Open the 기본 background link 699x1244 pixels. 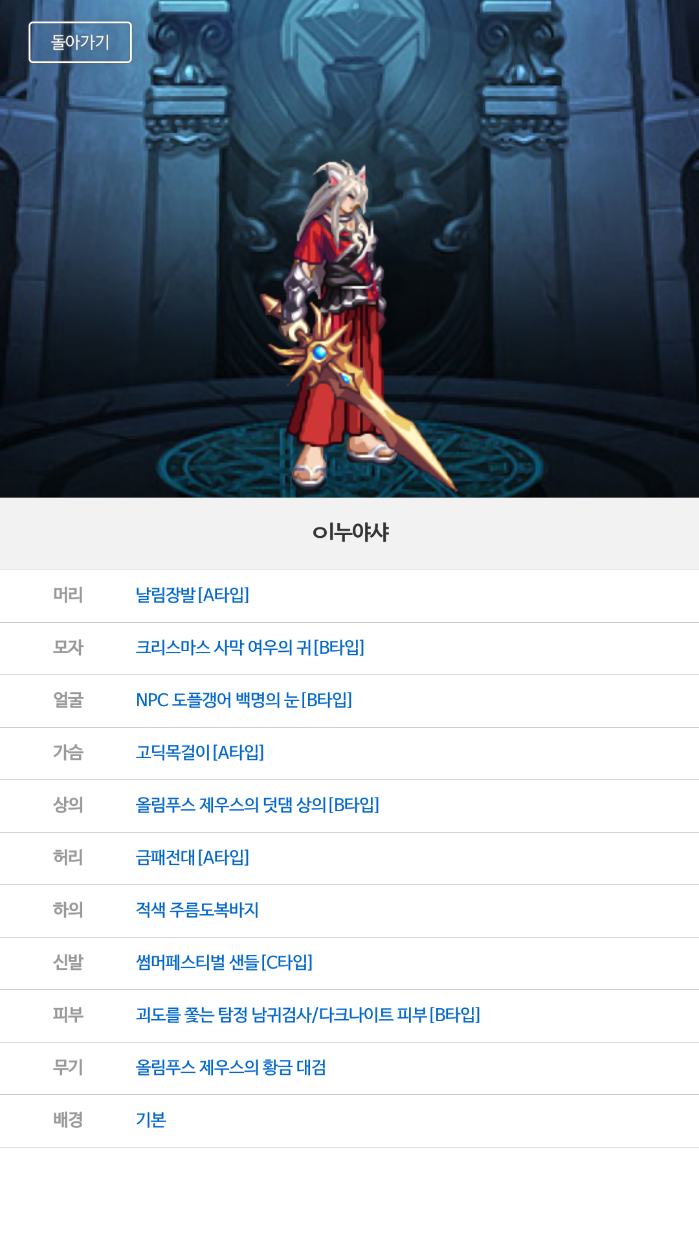coord(151,1120)
